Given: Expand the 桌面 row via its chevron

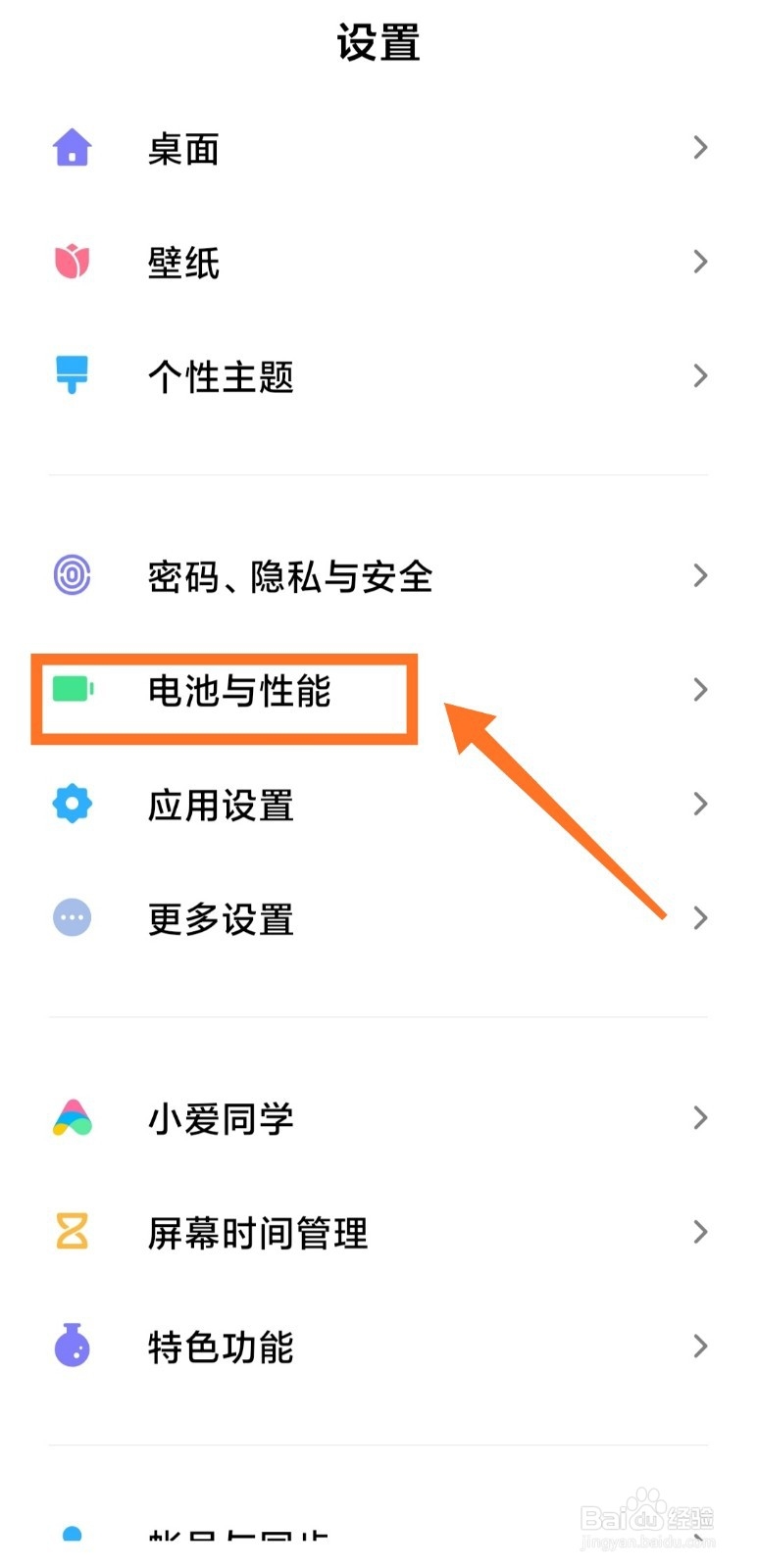Looking at the screenshot, I should pos(699,147).
